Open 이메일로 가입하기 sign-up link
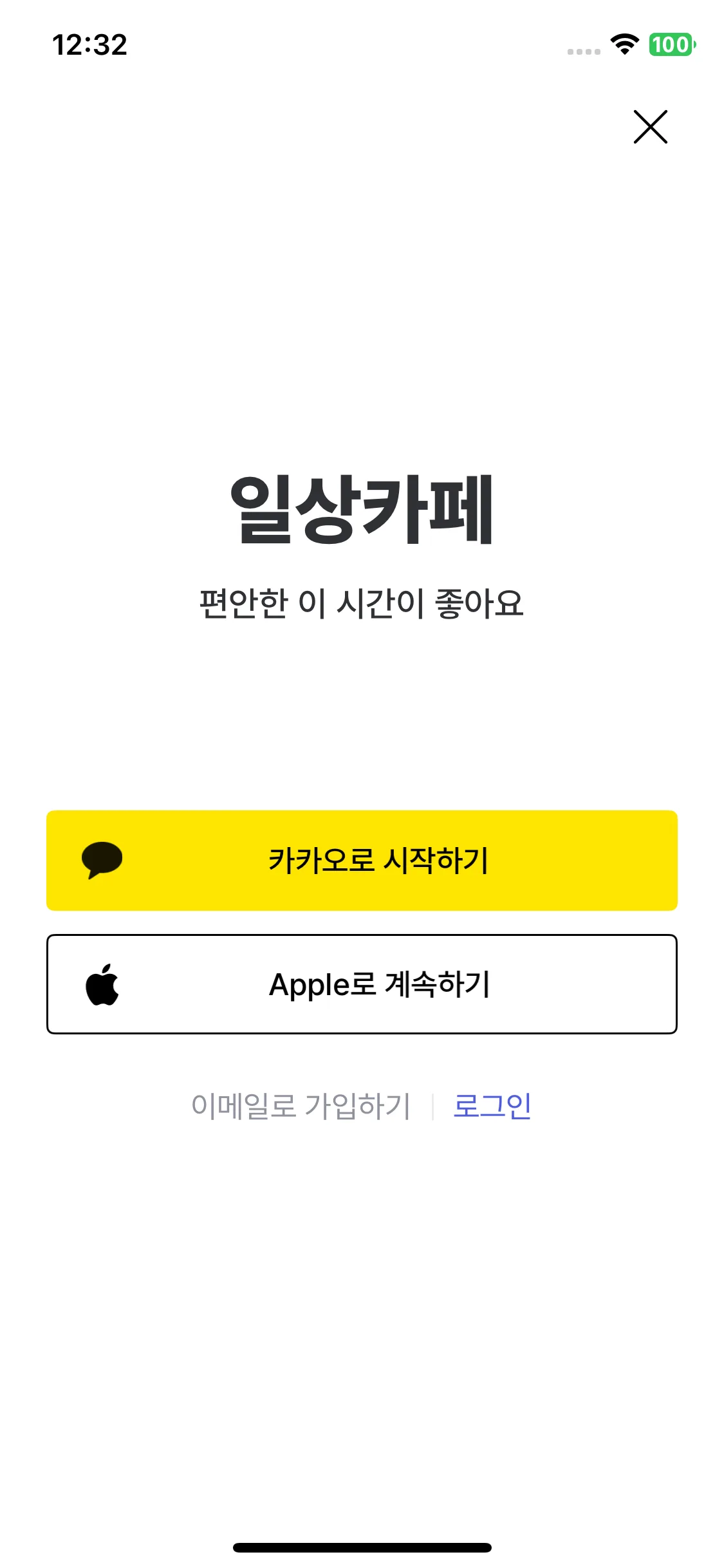Screen dimensions: 724x1568 (x=301, y=1106)
